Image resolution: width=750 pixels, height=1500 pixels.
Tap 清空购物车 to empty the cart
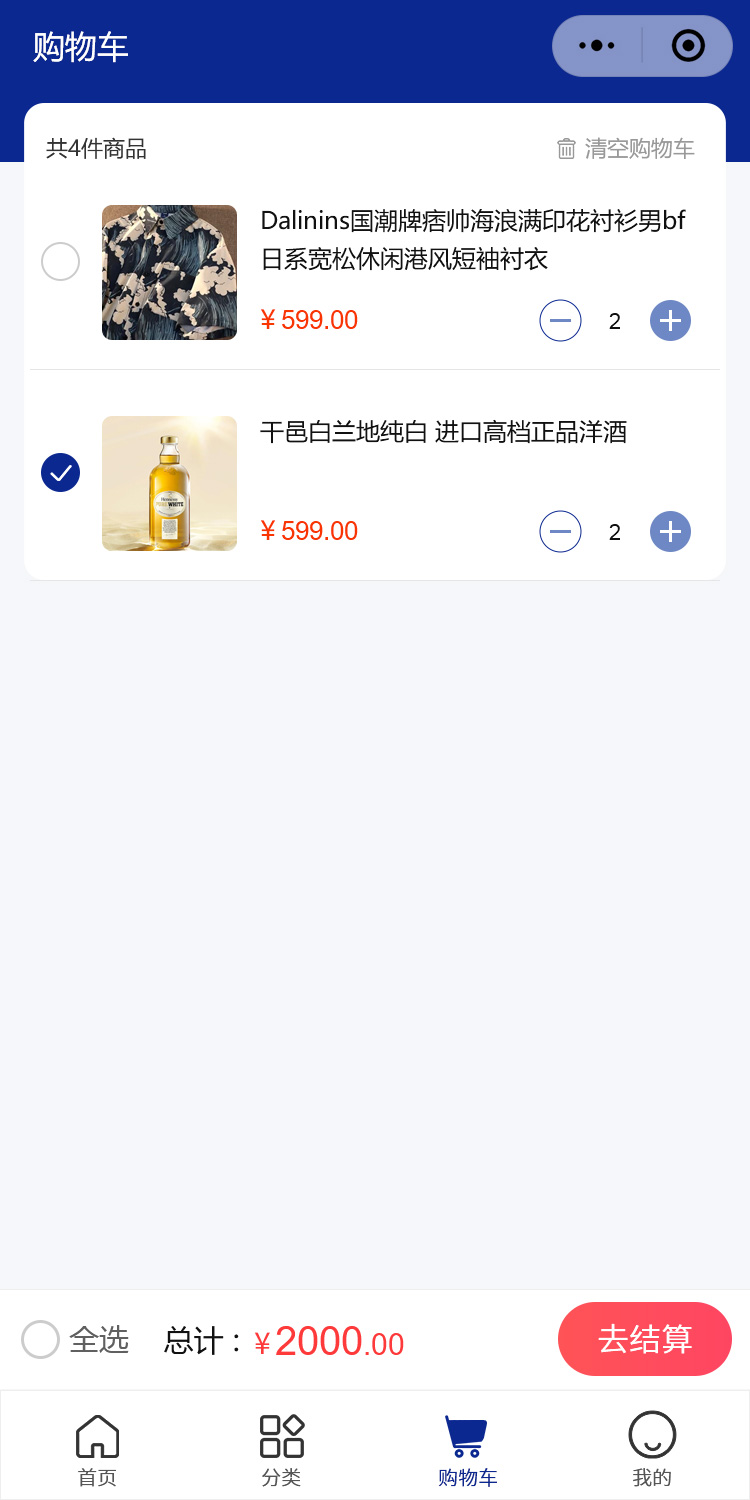(626, 149)
